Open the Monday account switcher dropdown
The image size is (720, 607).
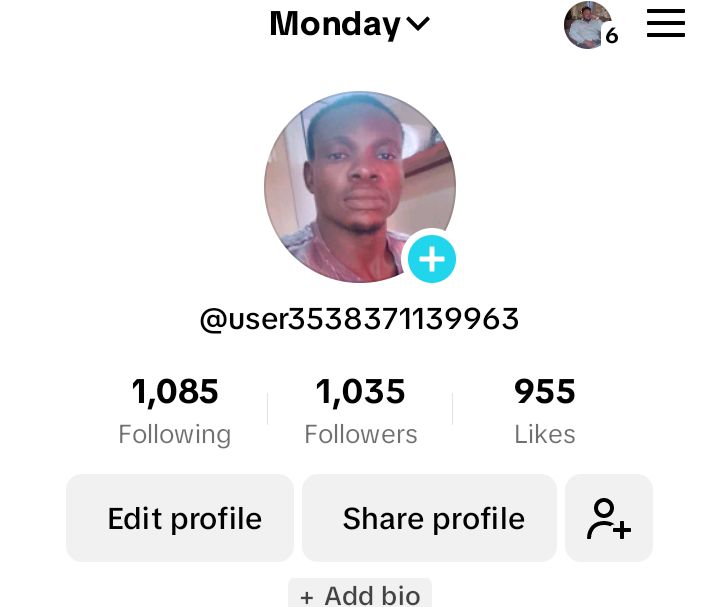tap(349, 24)
